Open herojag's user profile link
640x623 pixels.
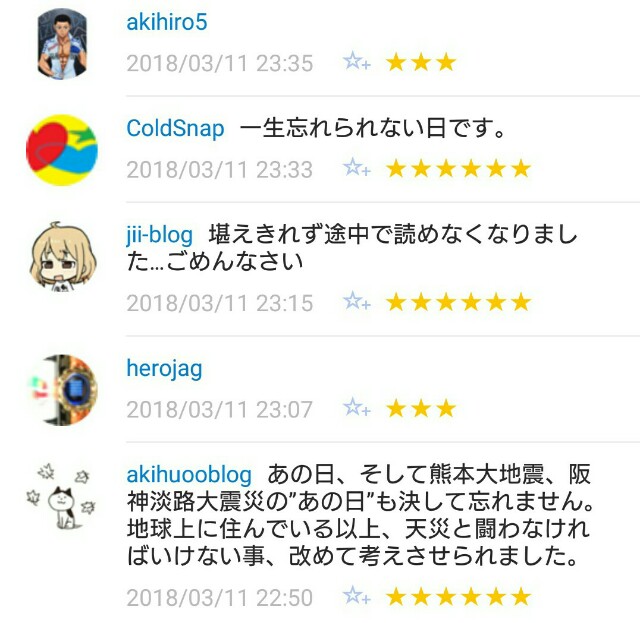(x=164, y=368)
